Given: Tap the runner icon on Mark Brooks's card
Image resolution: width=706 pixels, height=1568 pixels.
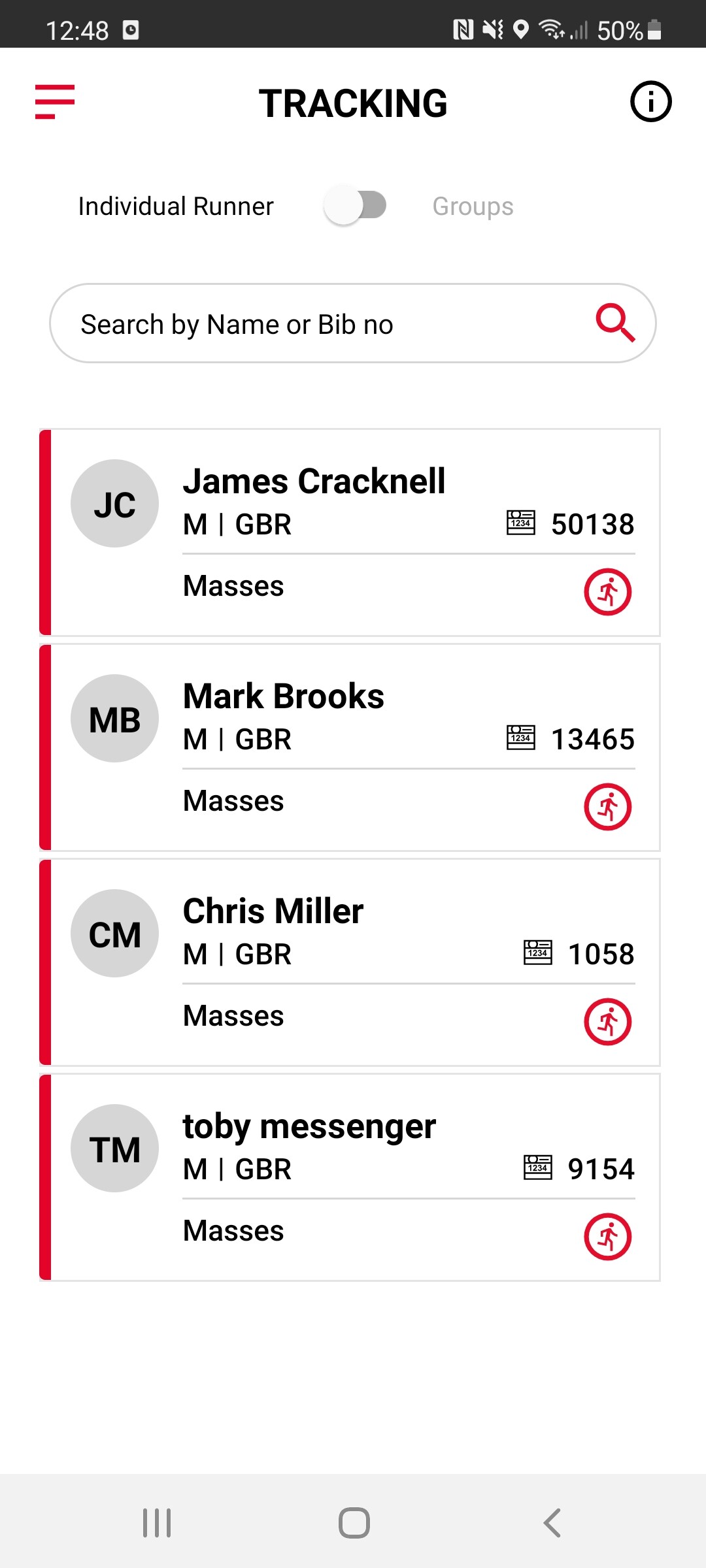Looking at the screenshot, I should pos(607,807).
